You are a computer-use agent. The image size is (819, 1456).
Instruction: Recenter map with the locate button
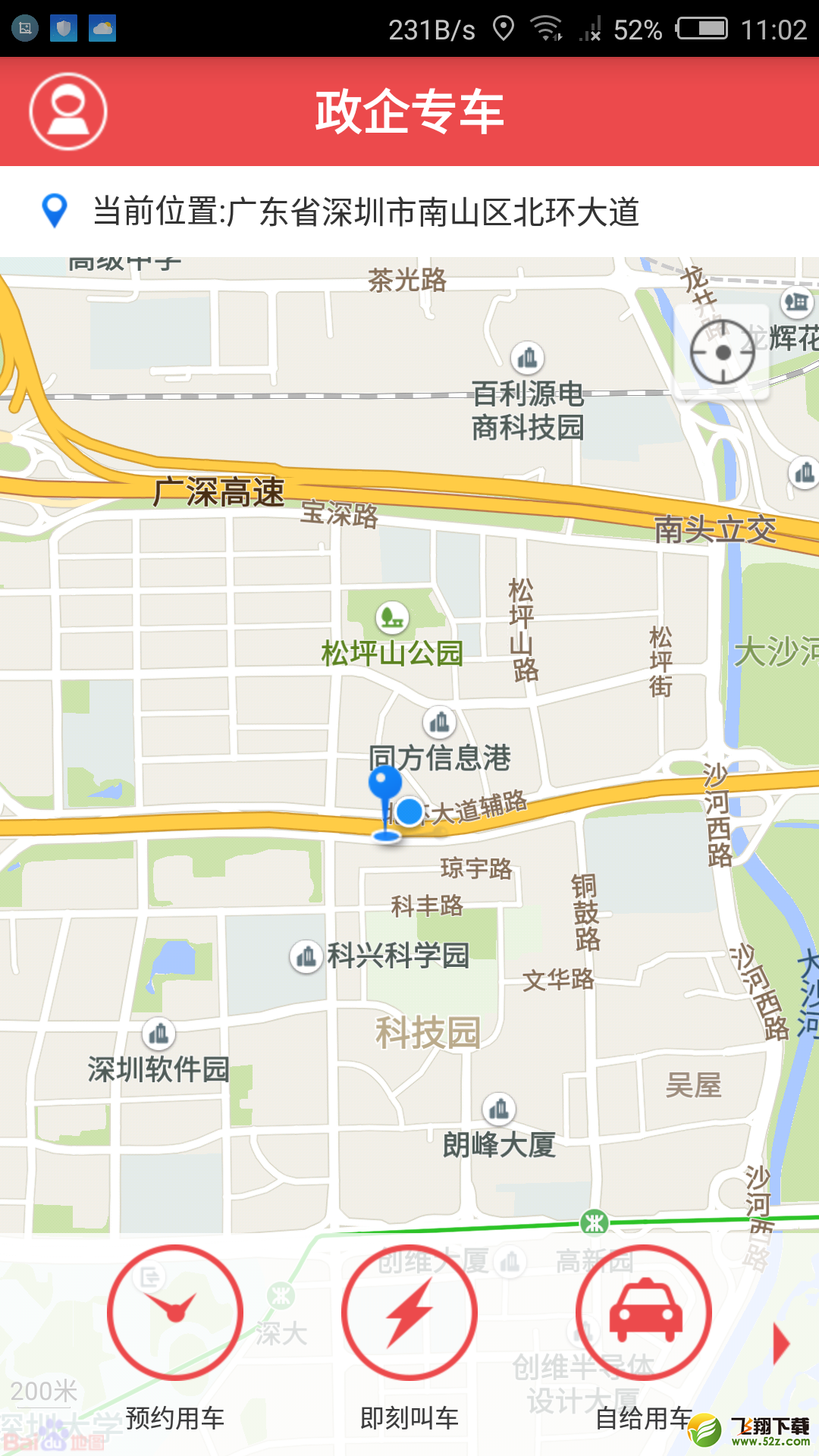(x=722, y=352)
